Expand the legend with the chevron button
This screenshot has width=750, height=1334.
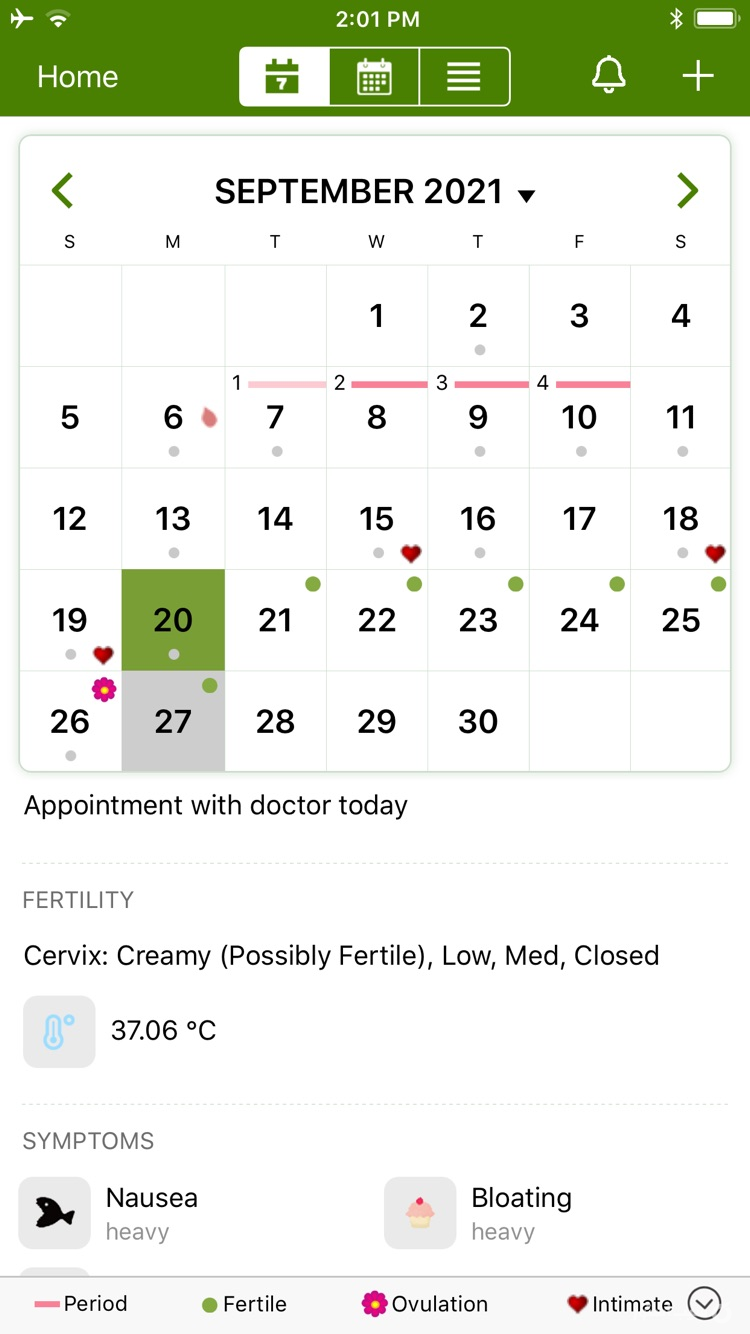(705, 1303)
